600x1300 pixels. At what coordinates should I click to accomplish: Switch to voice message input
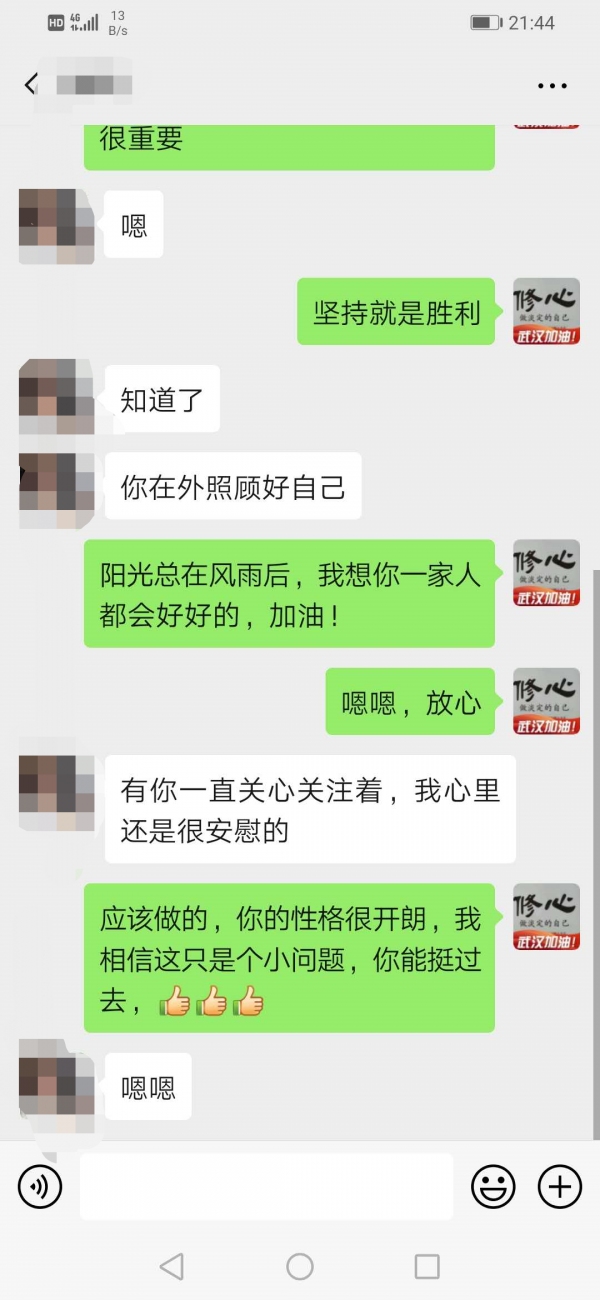point(40,1187)
